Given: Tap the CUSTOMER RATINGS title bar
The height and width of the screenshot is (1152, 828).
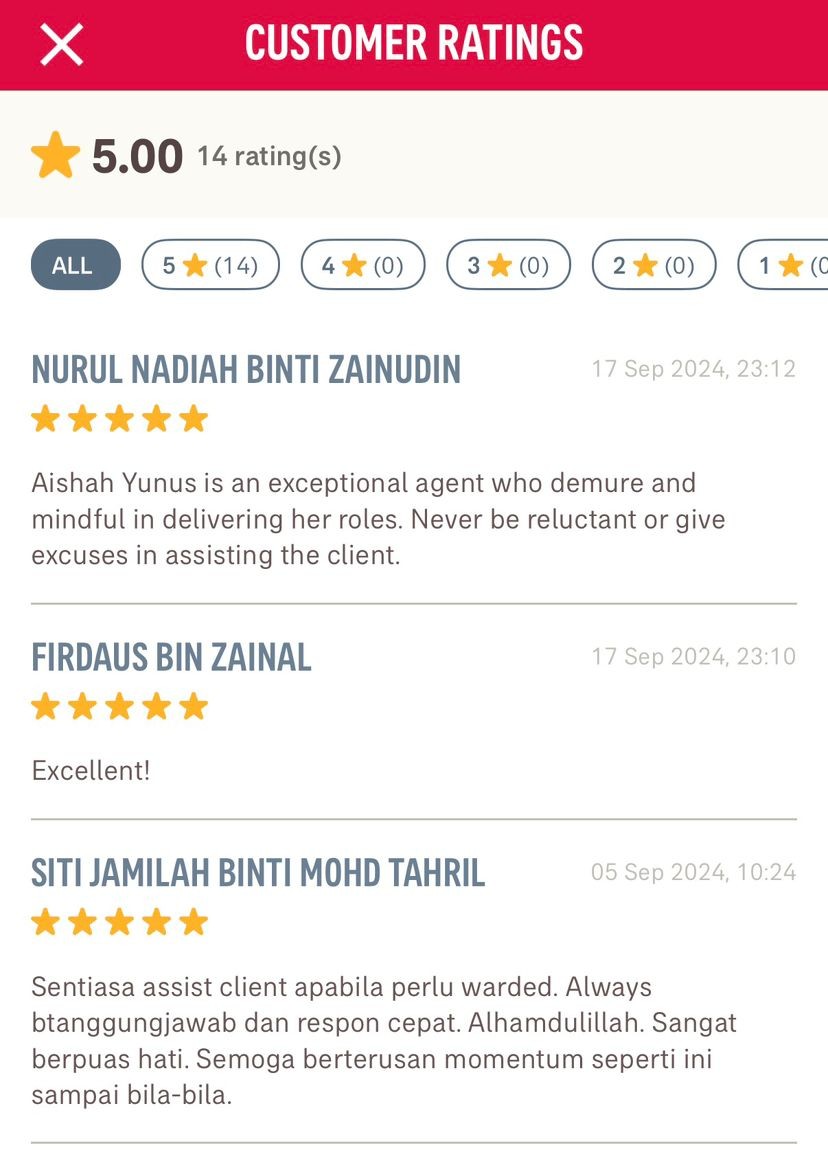Looking at the screenshot, I should (414, 44).
